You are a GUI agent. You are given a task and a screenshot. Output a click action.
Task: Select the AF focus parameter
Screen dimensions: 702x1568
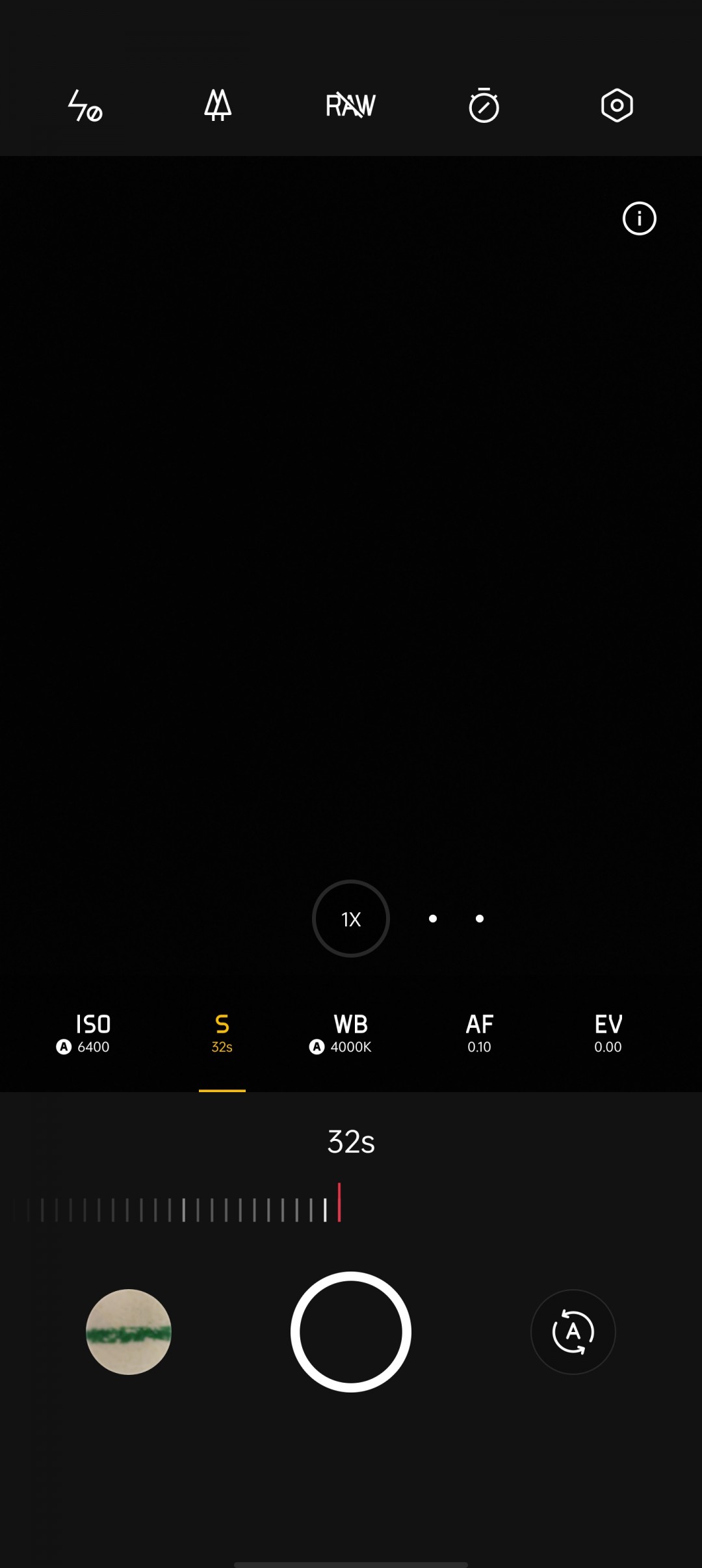pos(480,1034)
